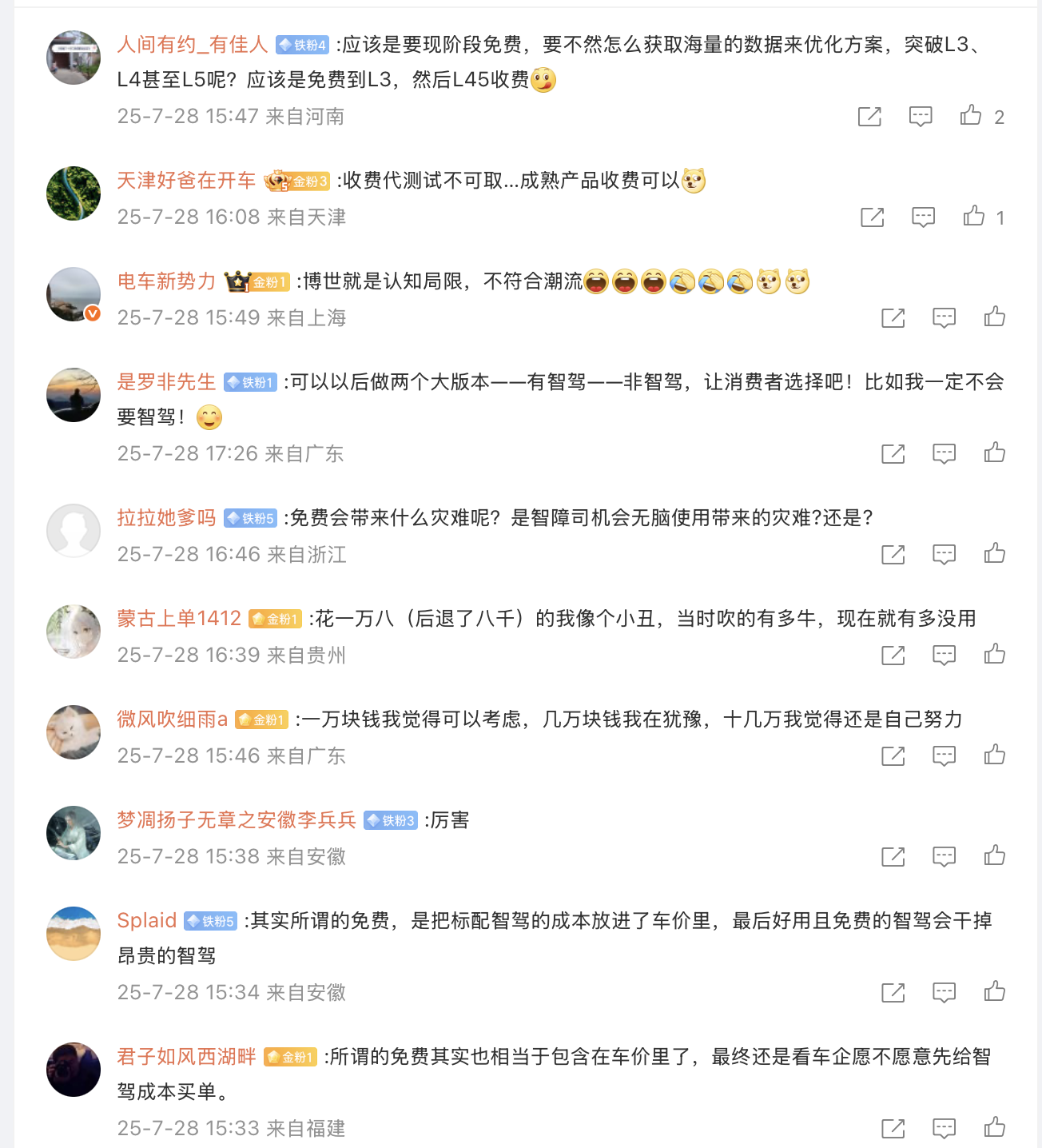The image size is (1042, 1148).
Task: Like 君子如风西湖畔's comment
Action: click(995, 1128)
